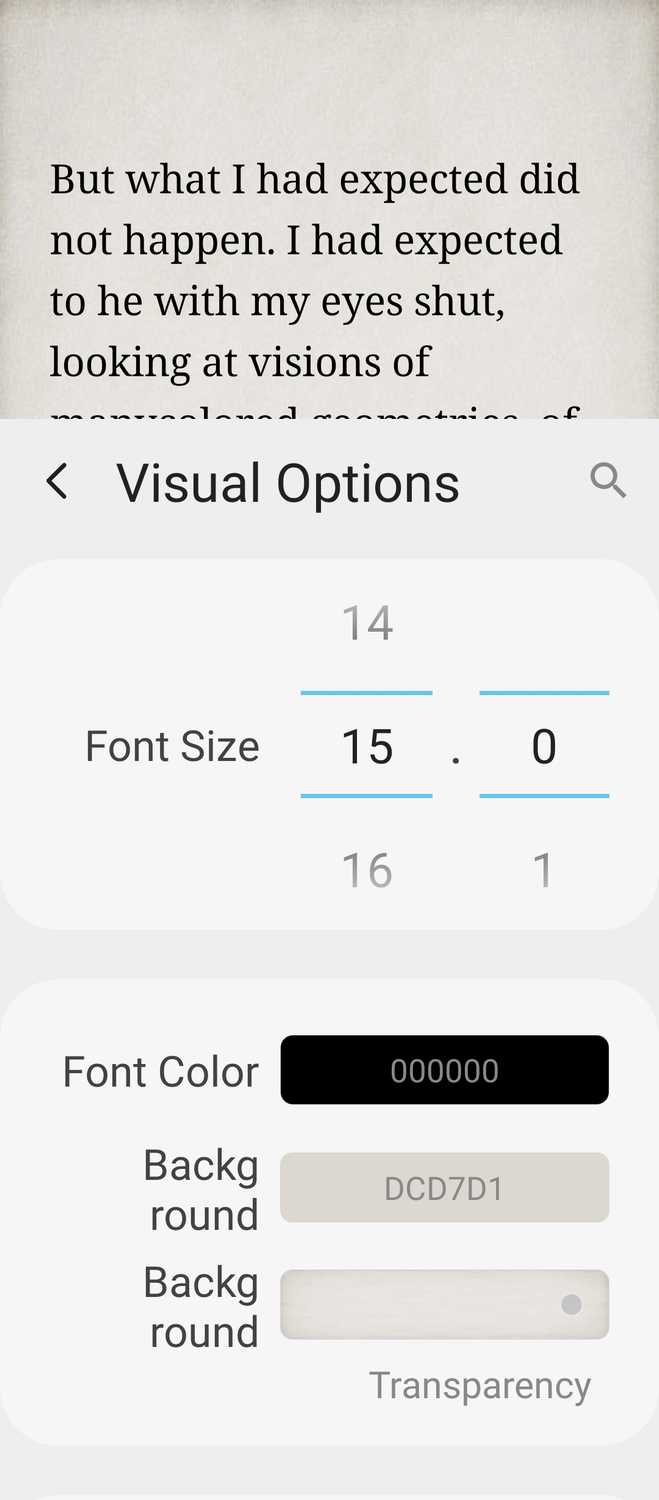The image size is (659, 1500).
Task: Select decimal value 1 for font size
Action: (x=543, y=870)
